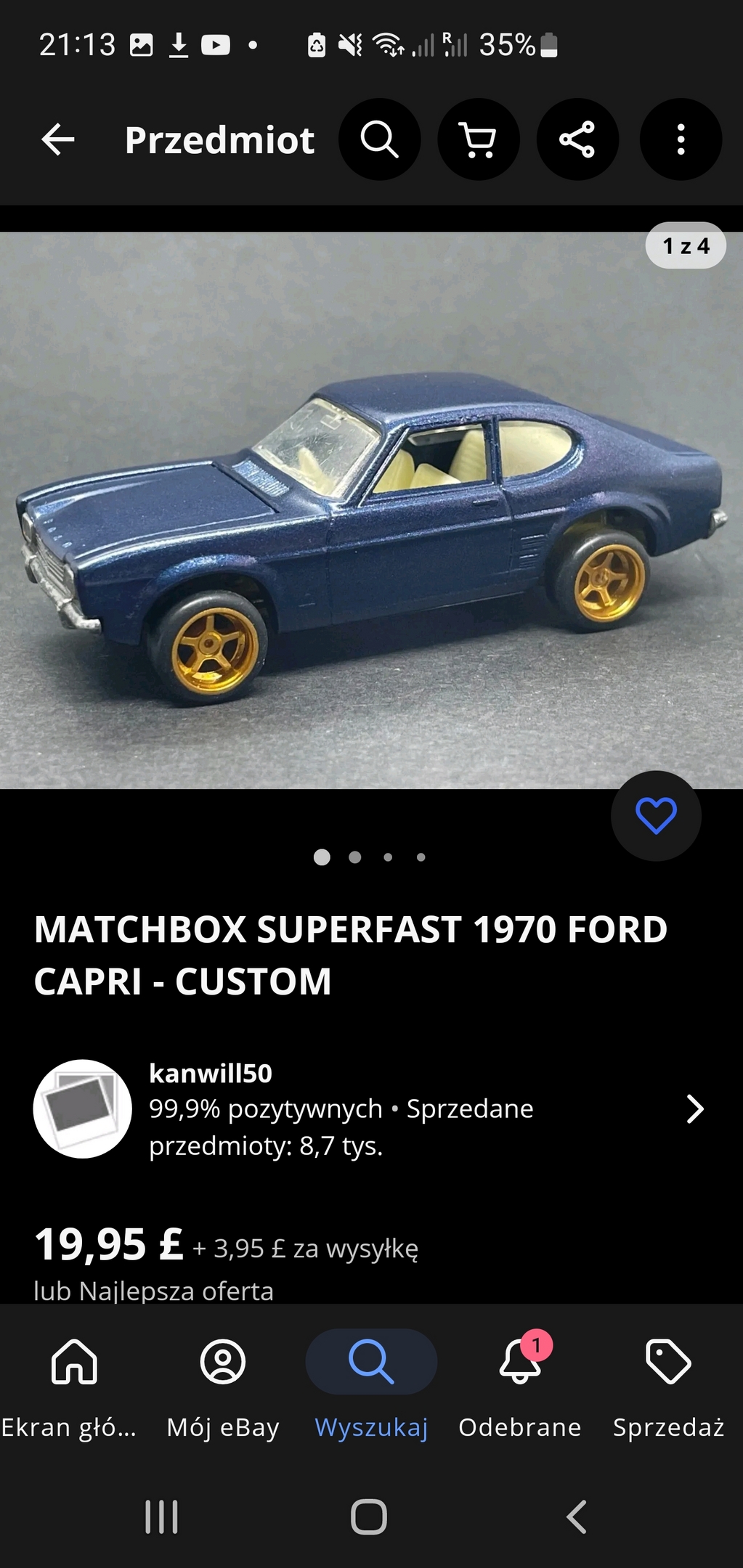Open the Ford Capri product photo

pos(371,510)
